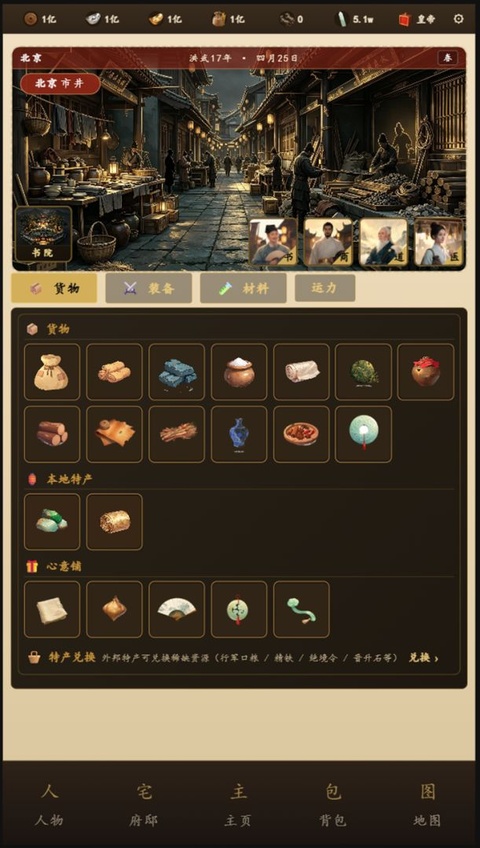
Task: Open the settings gear icon
Action: tap(458, 19)
